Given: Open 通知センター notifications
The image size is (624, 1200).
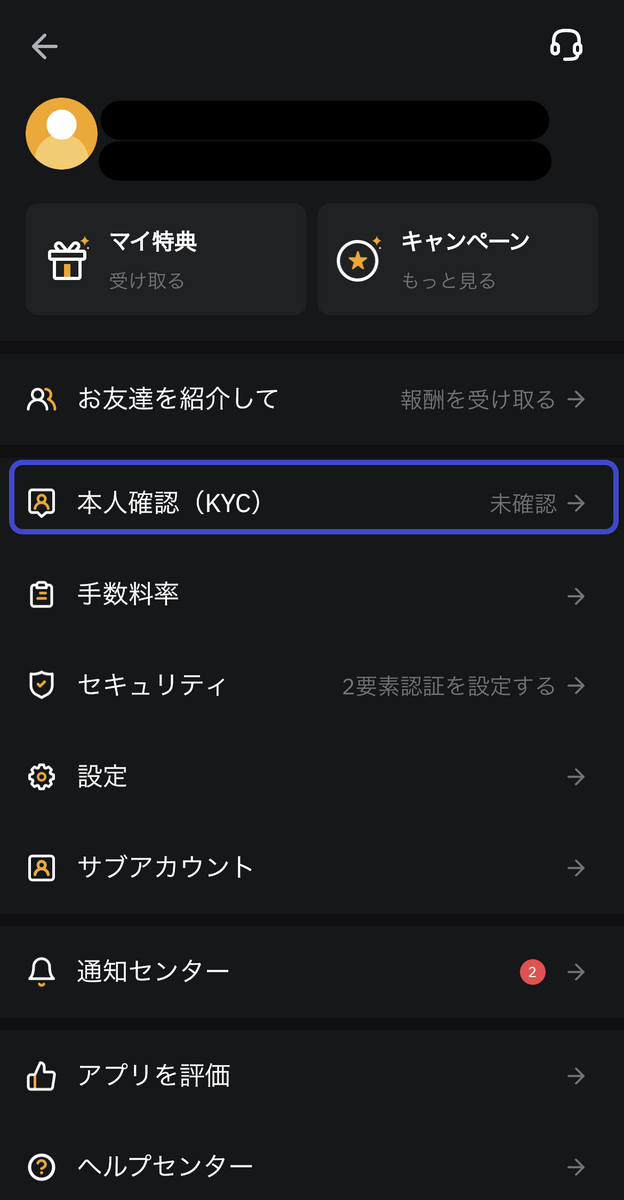Looking at the screenshot, I should (312, 971).
